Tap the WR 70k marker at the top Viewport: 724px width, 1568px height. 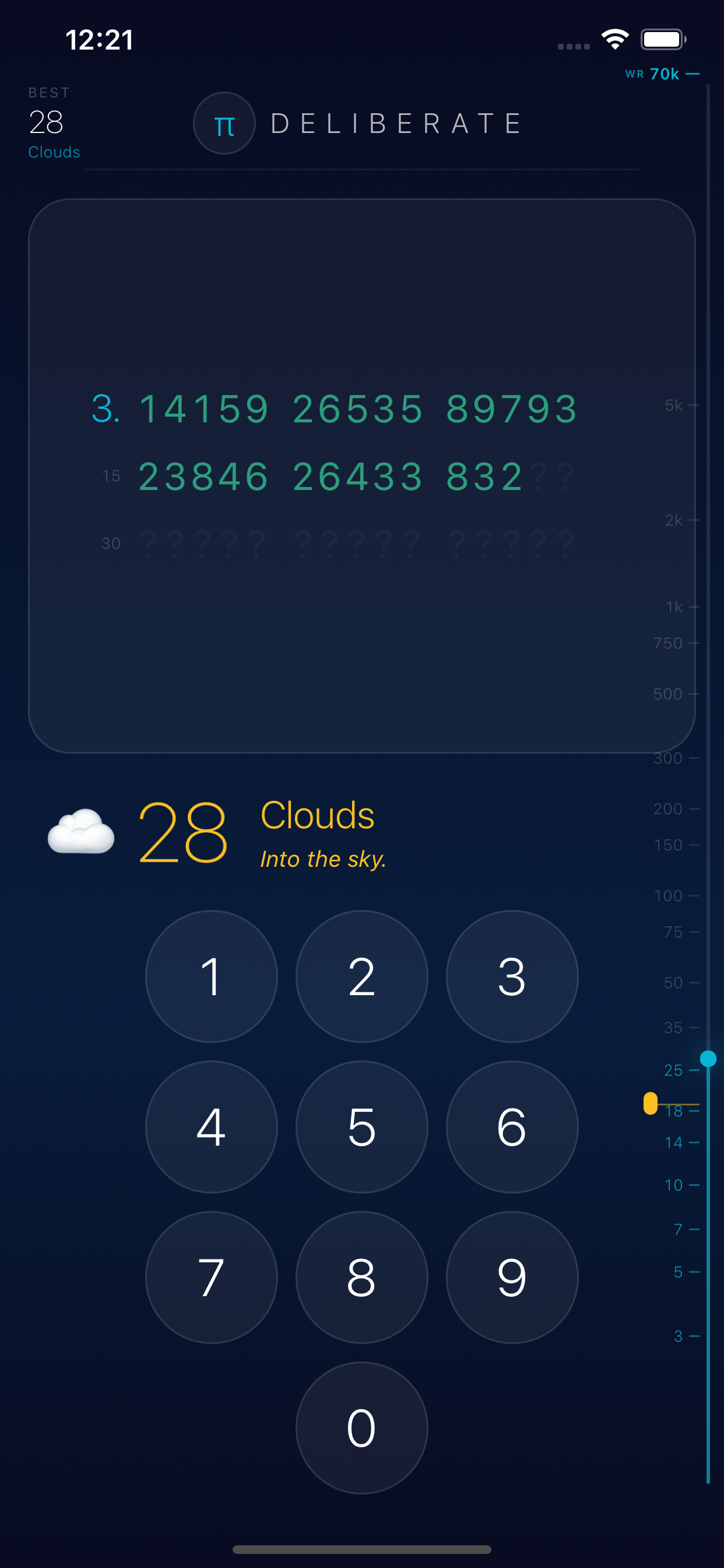click(x=663, y=73)
